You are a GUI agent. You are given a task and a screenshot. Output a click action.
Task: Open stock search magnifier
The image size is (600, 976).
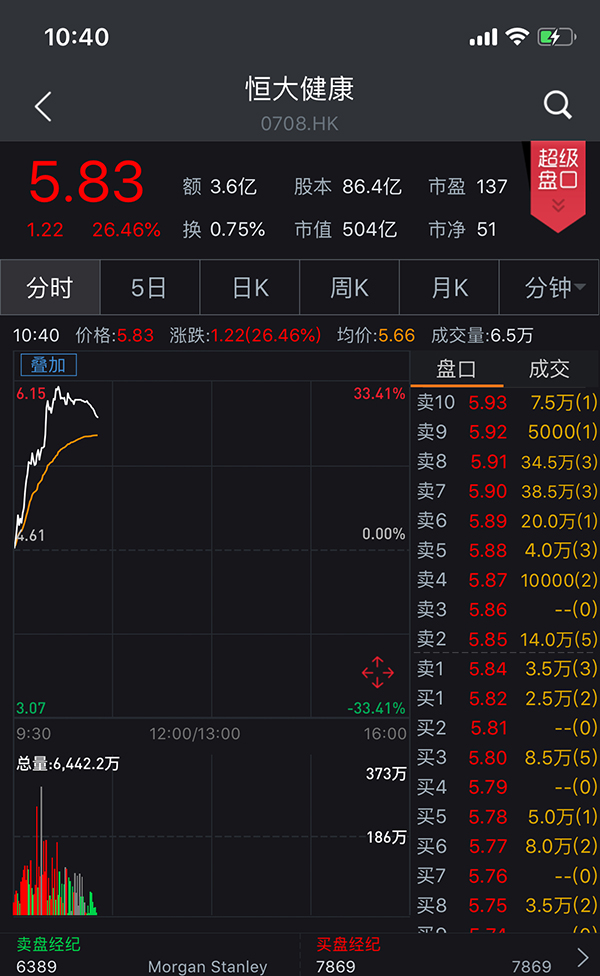557,105
